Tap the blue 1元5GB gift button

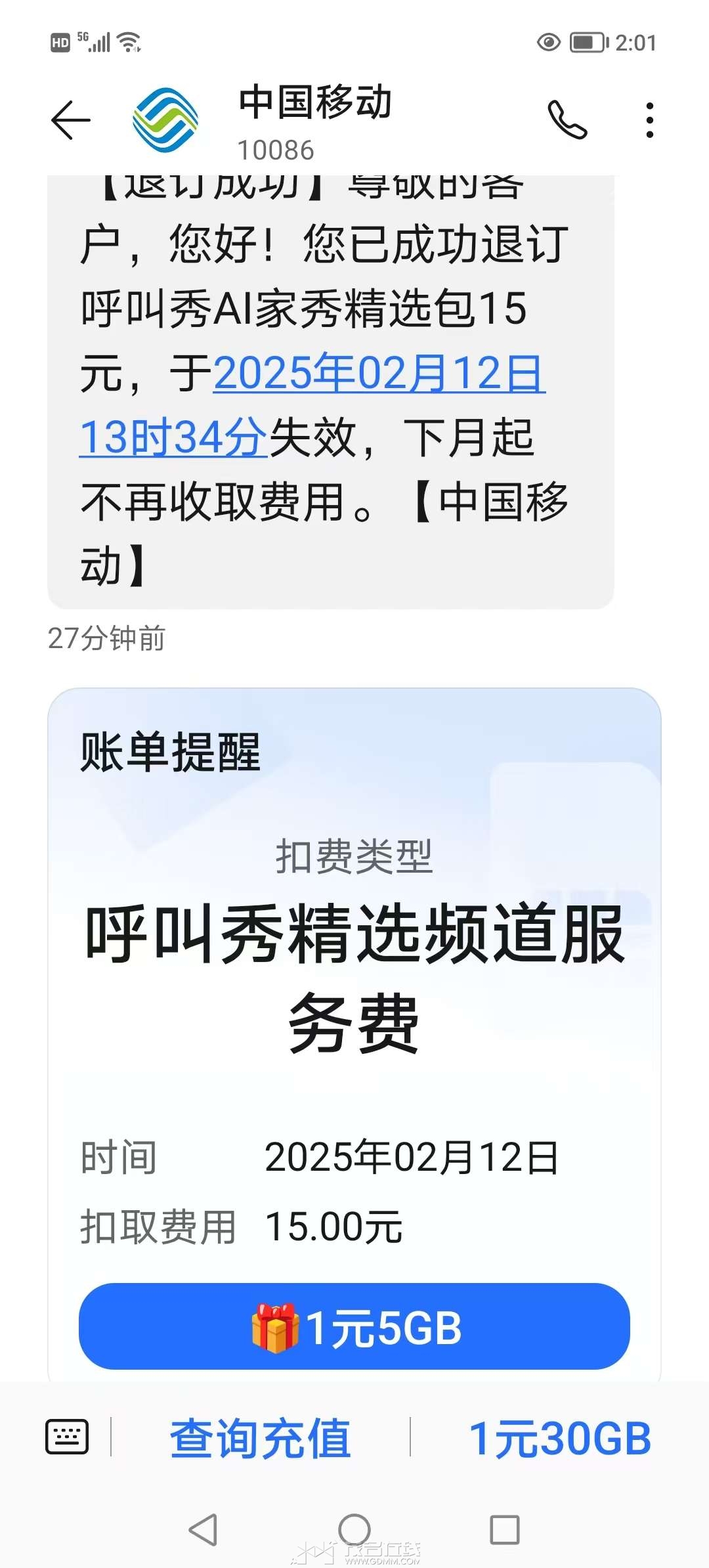tap(354, 1327)
